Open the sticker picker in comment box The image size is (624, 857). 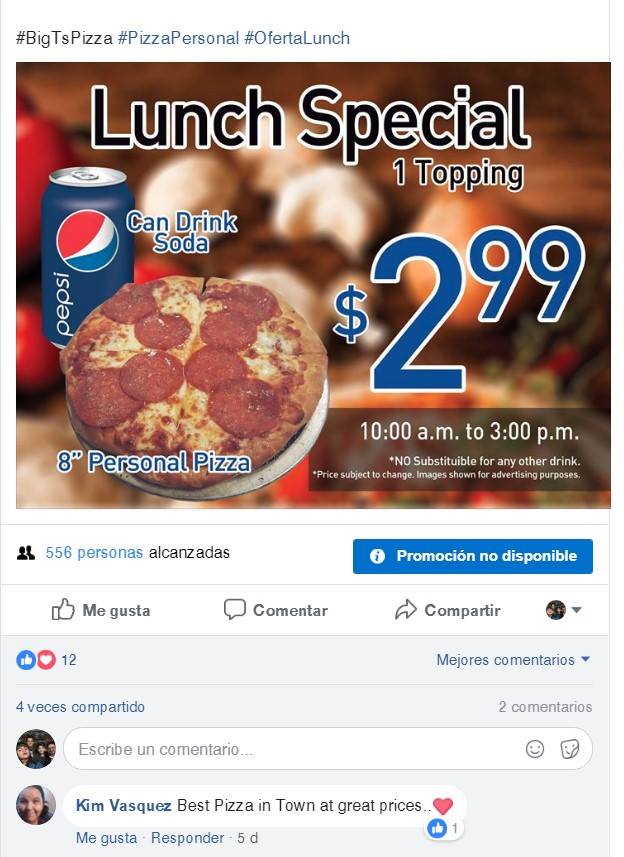pyautogui.click(x=570, y=748)
